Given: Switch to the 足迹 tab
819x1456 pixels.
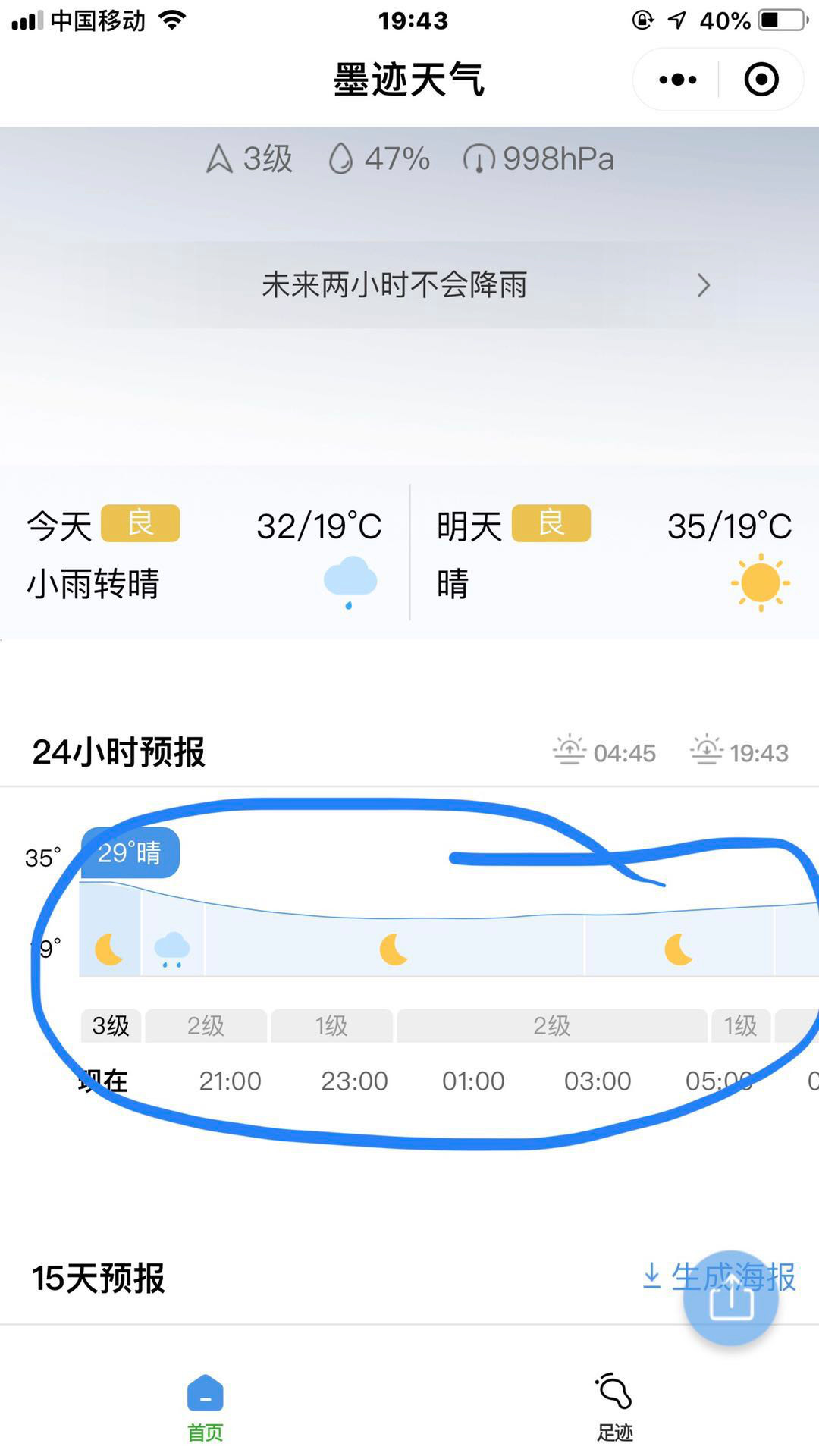Looking at the screenshot, I should point(614,1407).
